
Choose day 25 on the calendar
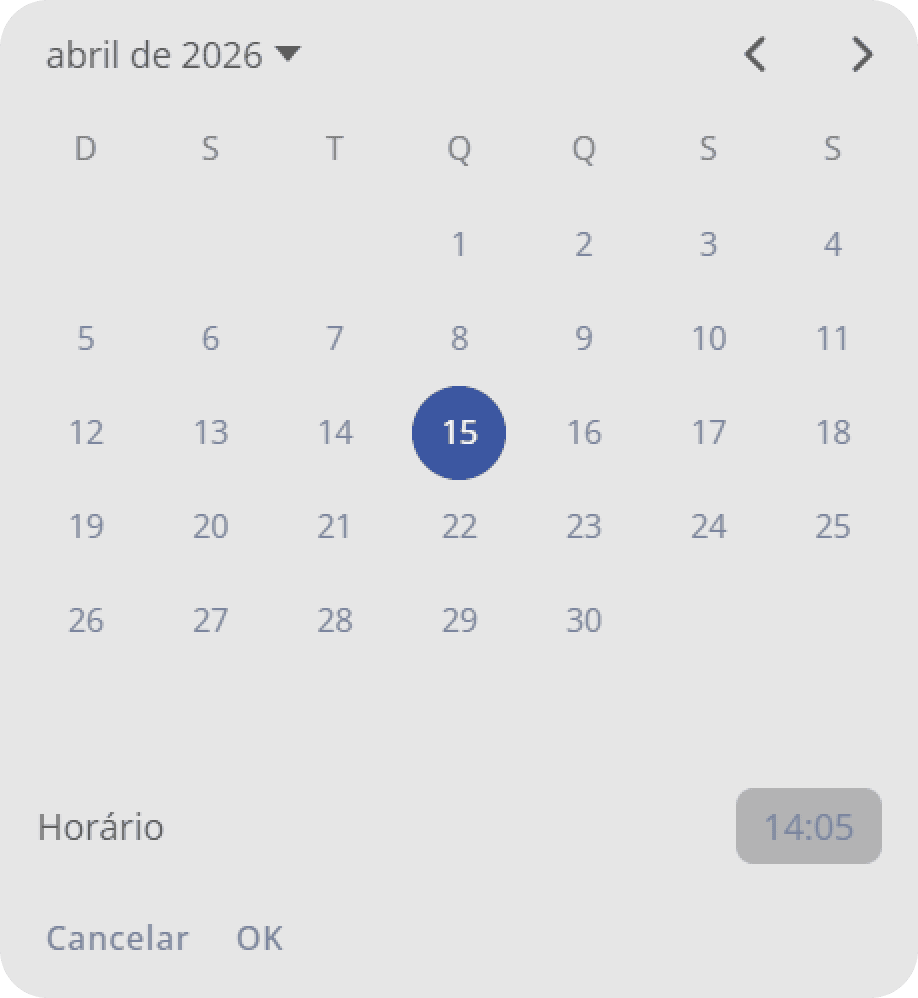832,527
